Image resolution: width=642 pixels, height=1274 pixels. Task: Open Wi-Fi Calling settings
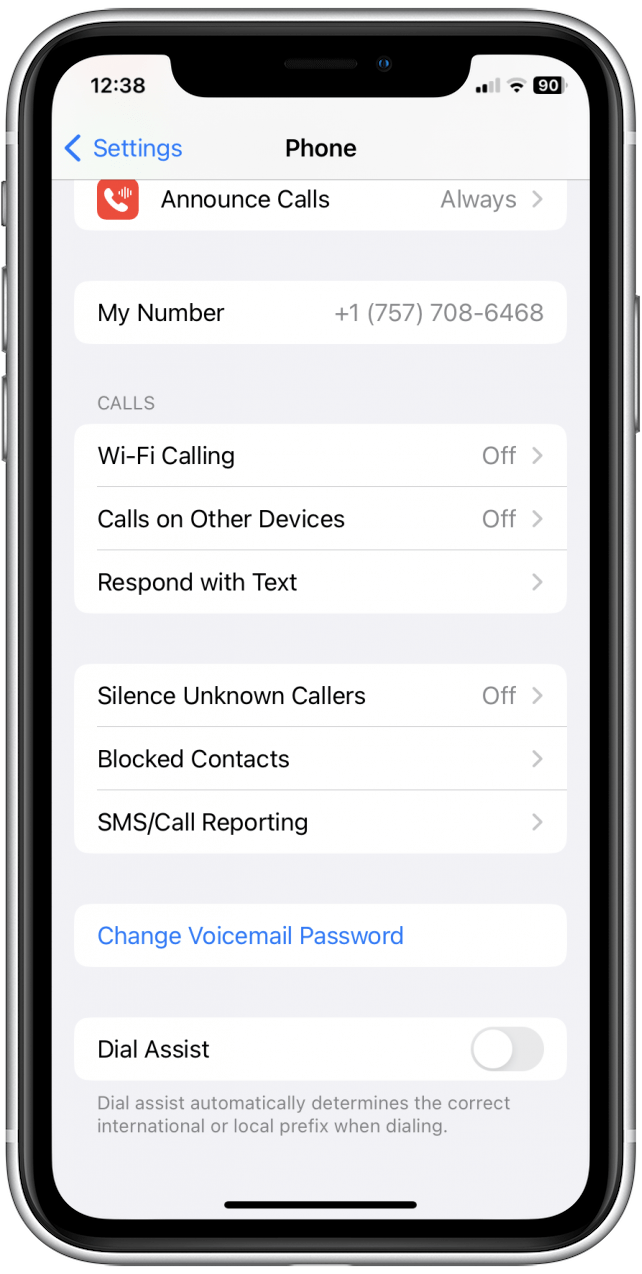pyautogui.click(x=320, y=456)
